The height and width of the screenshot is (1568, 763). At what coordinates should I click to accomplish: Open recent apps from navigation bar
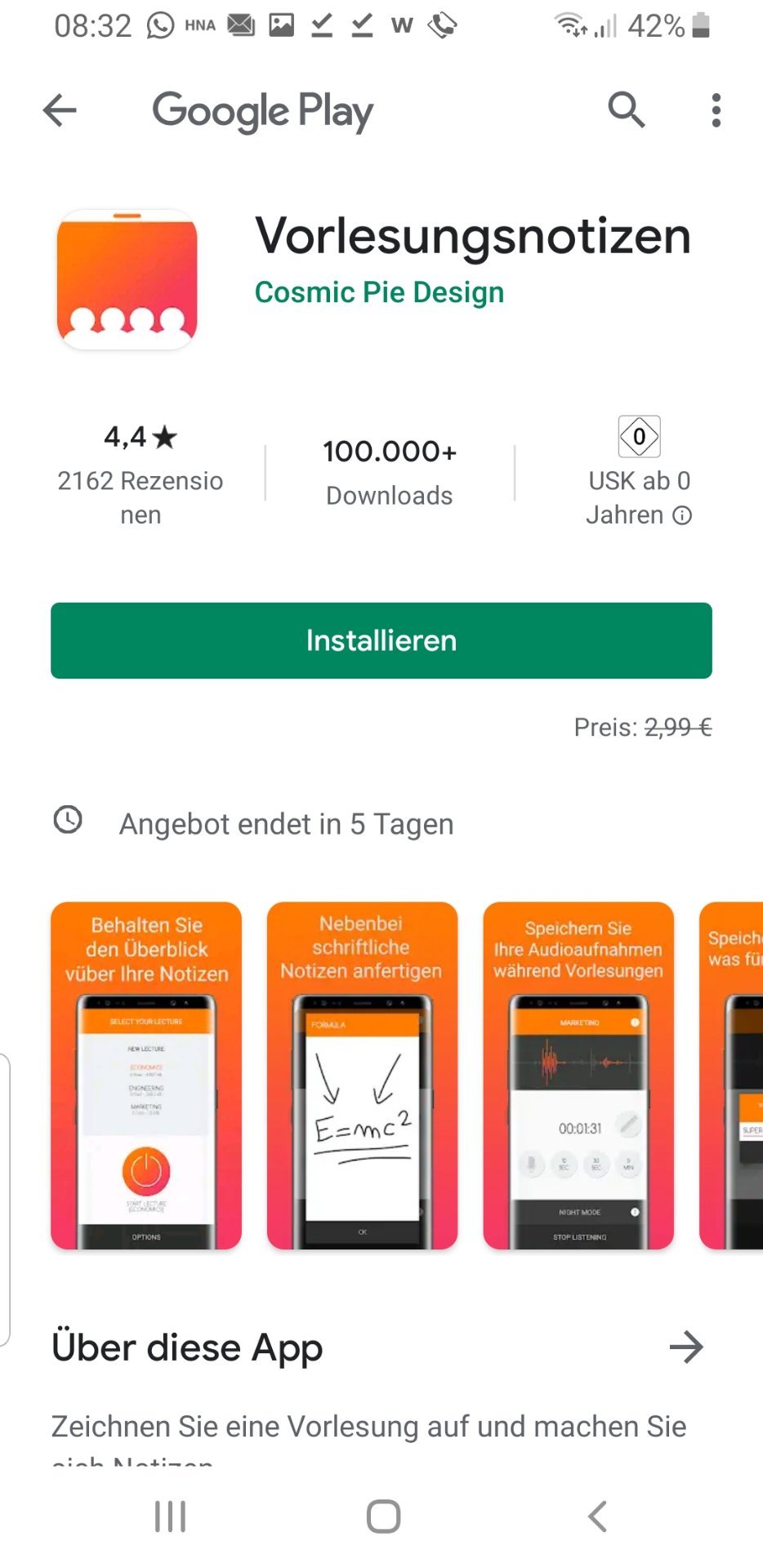pyautogui.click(x=171, y=1517)
